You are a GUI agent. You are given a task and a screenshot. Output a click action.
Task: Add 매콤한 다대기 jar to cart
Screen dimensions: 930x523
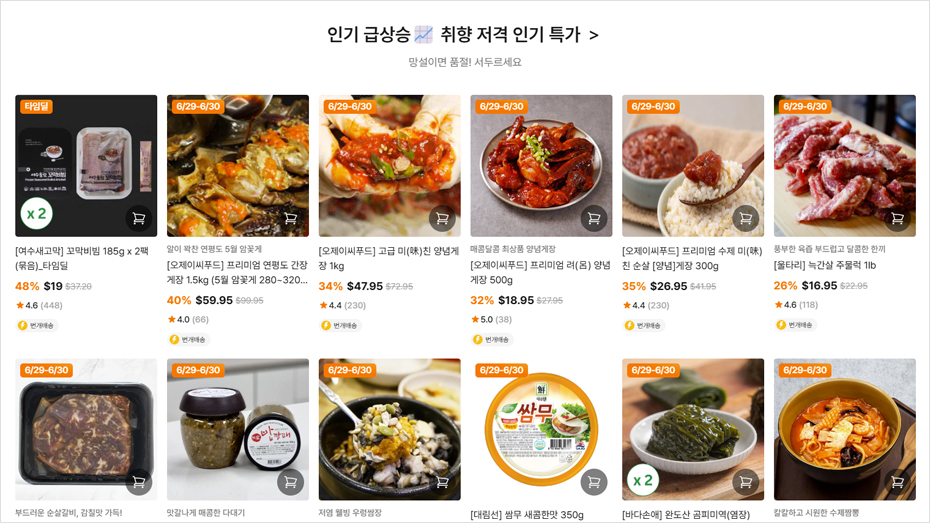[290, 482]
